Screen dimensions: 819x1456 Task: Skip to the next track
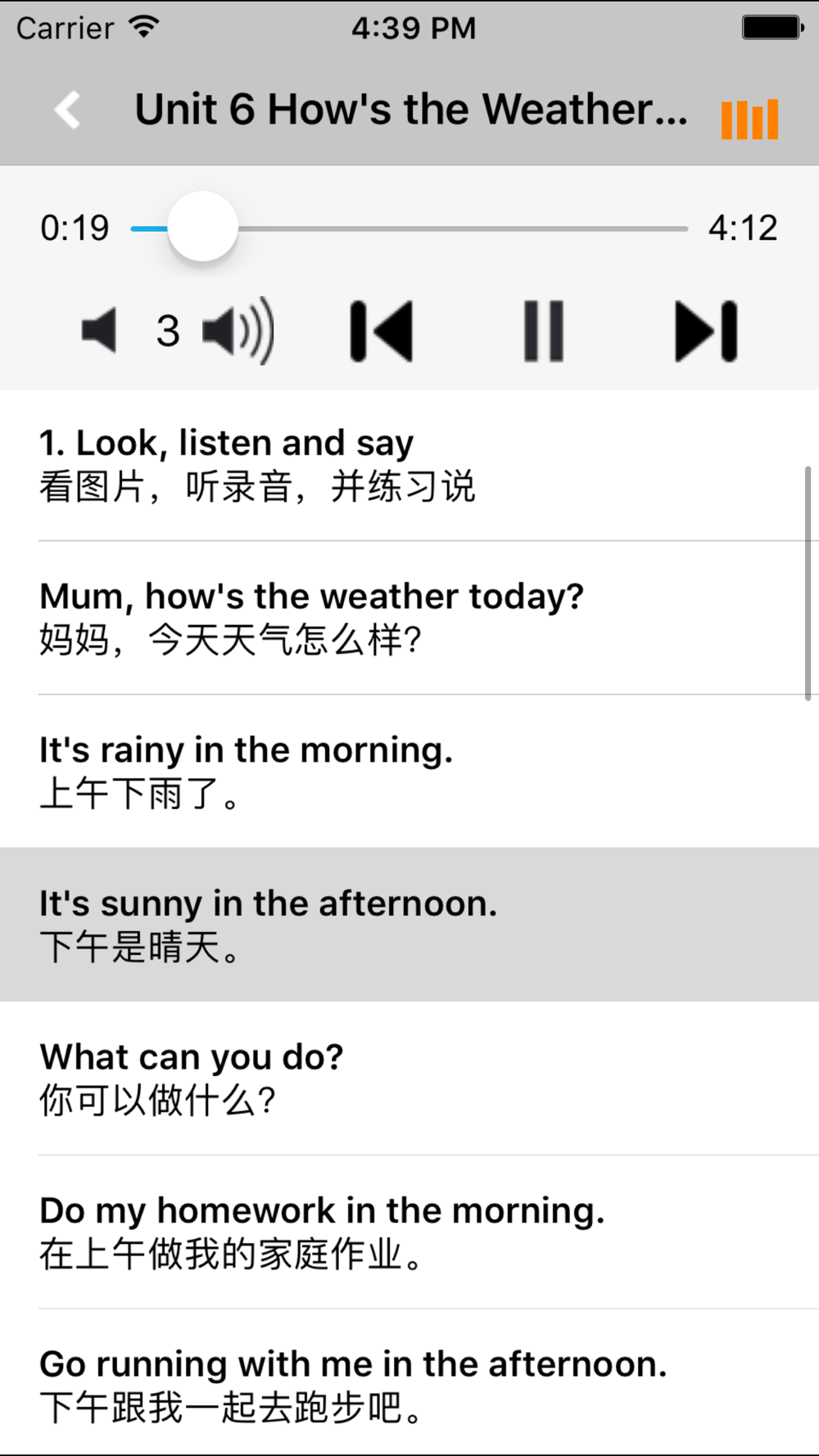(706, 331)
